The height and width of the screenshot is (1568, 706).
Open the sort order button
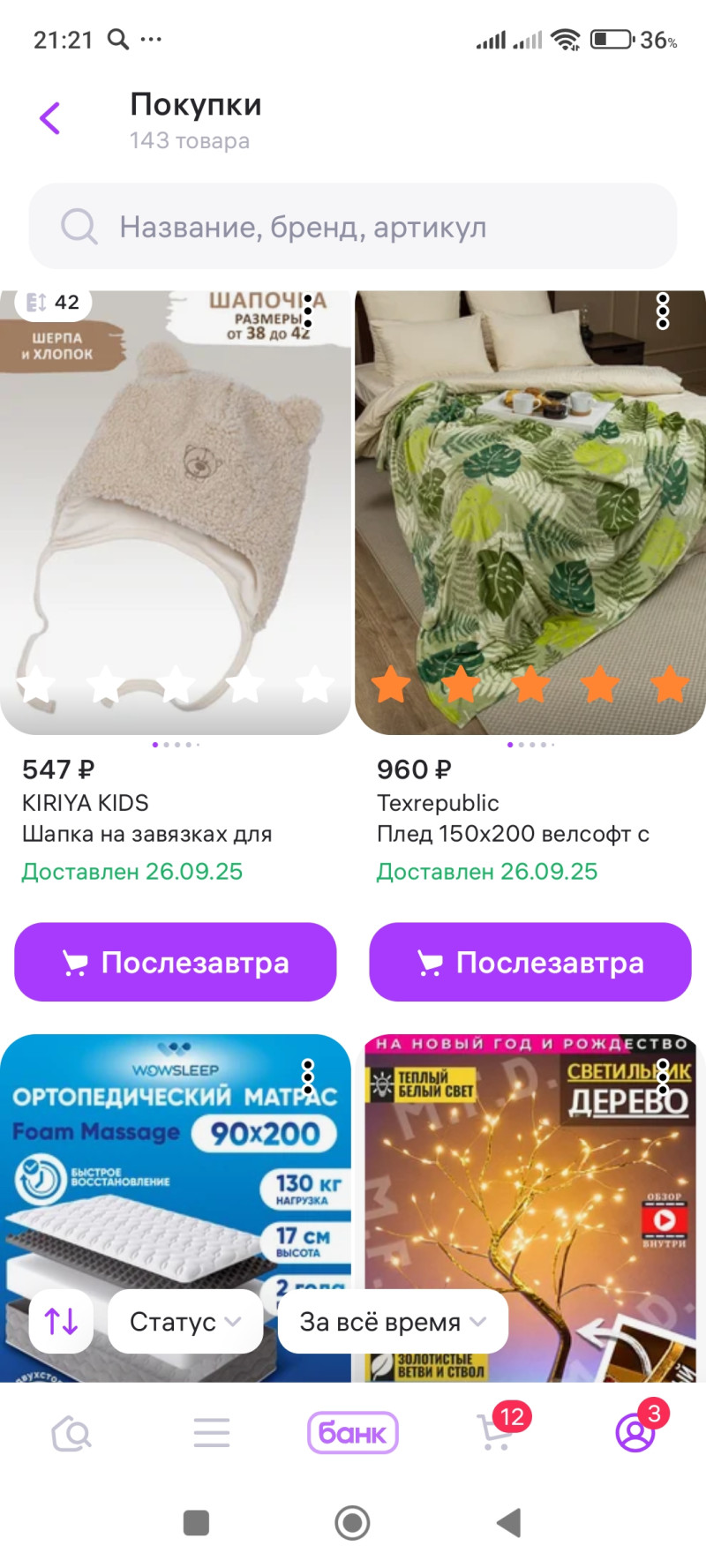coord(61,1321)
